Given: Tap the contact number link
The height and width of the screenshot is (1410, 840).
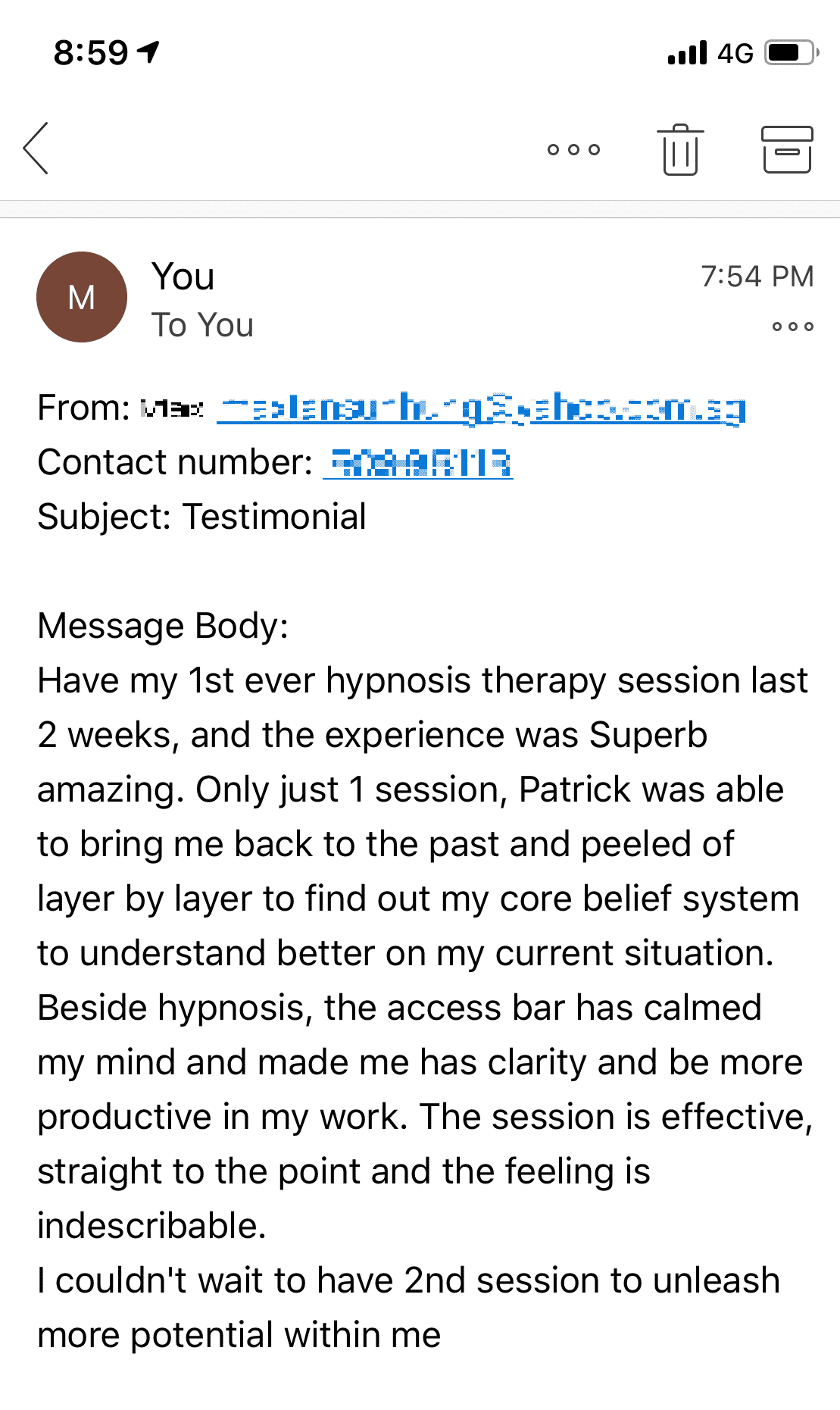Looking at the screenshot, I should [418, 462].
